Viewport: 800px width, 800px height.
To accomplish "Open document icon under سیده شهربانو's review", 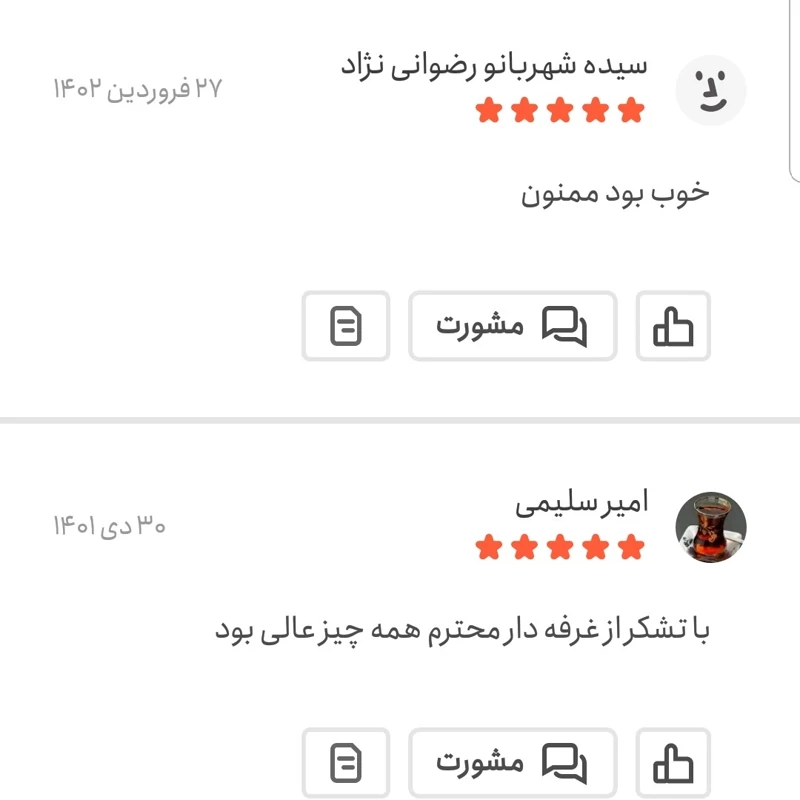I will coord(346,326).
